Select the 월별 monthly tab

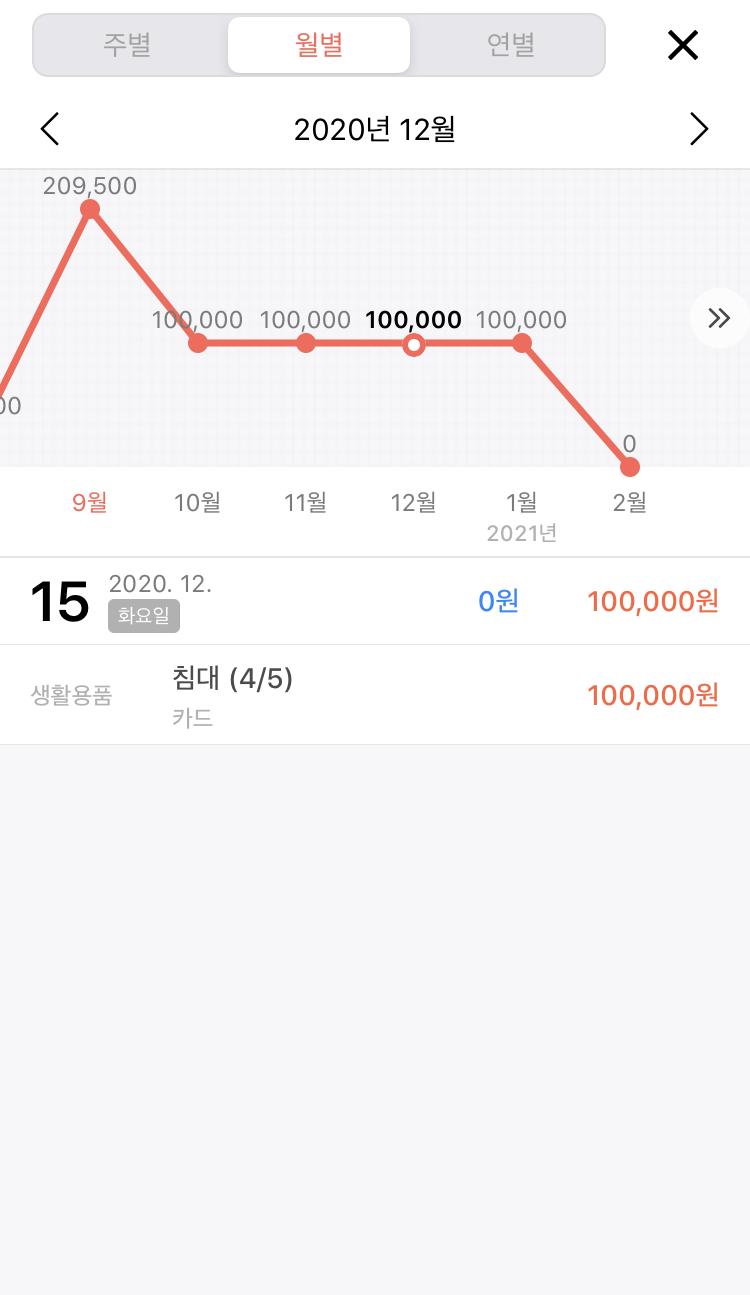(x=319, y=45)
